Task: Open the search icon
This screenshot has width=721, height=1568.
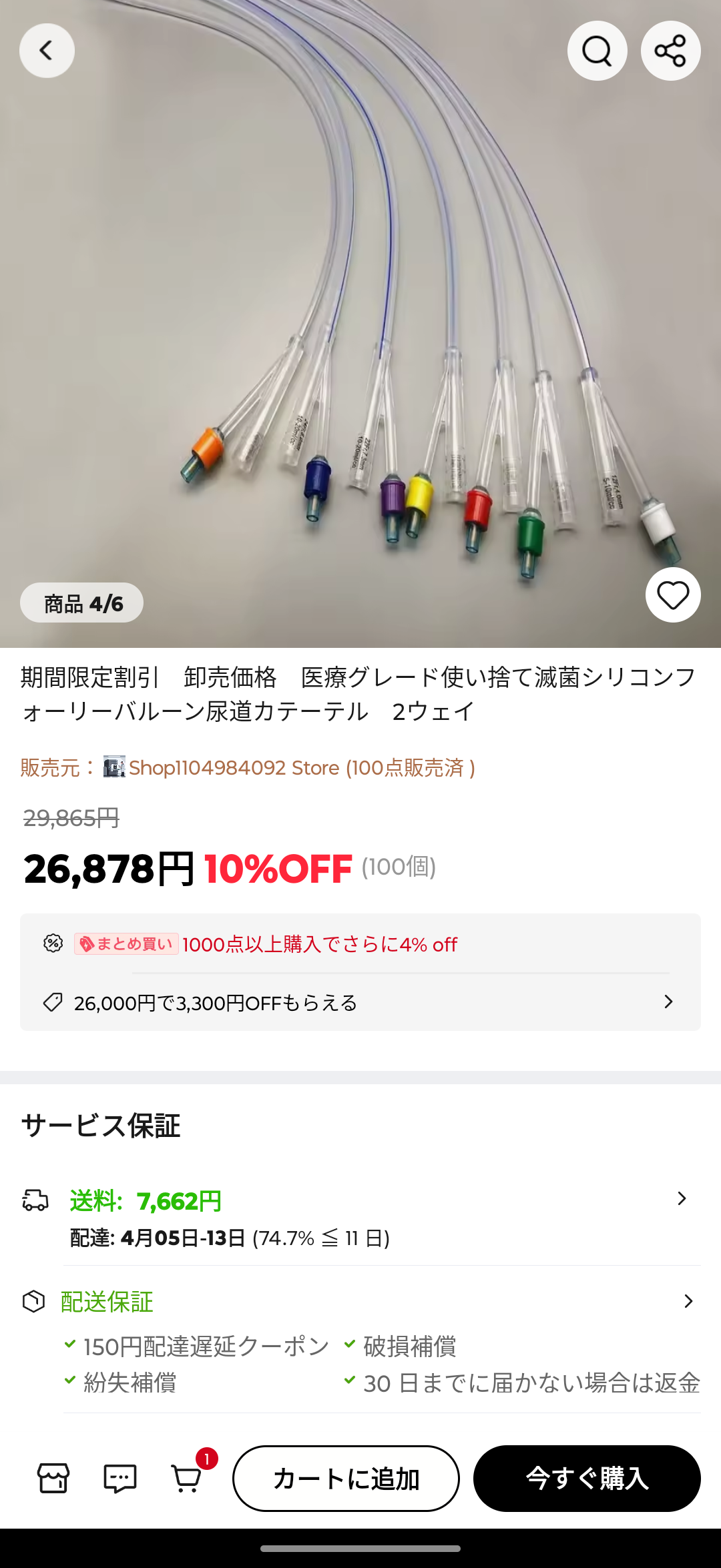Action: click(597, 51)
